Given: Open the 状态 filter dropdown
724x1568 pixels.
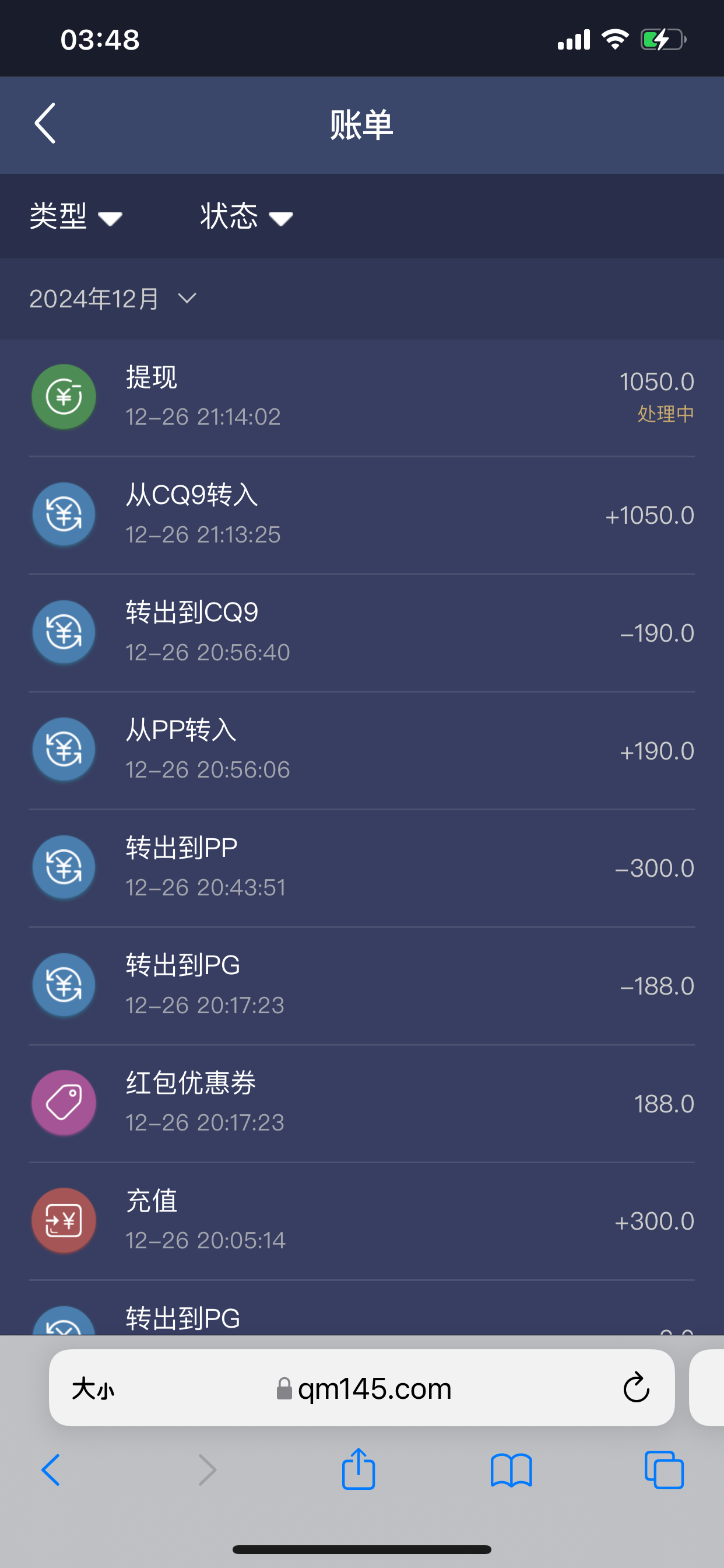Looking at the screenshot, I should [246, 216].
